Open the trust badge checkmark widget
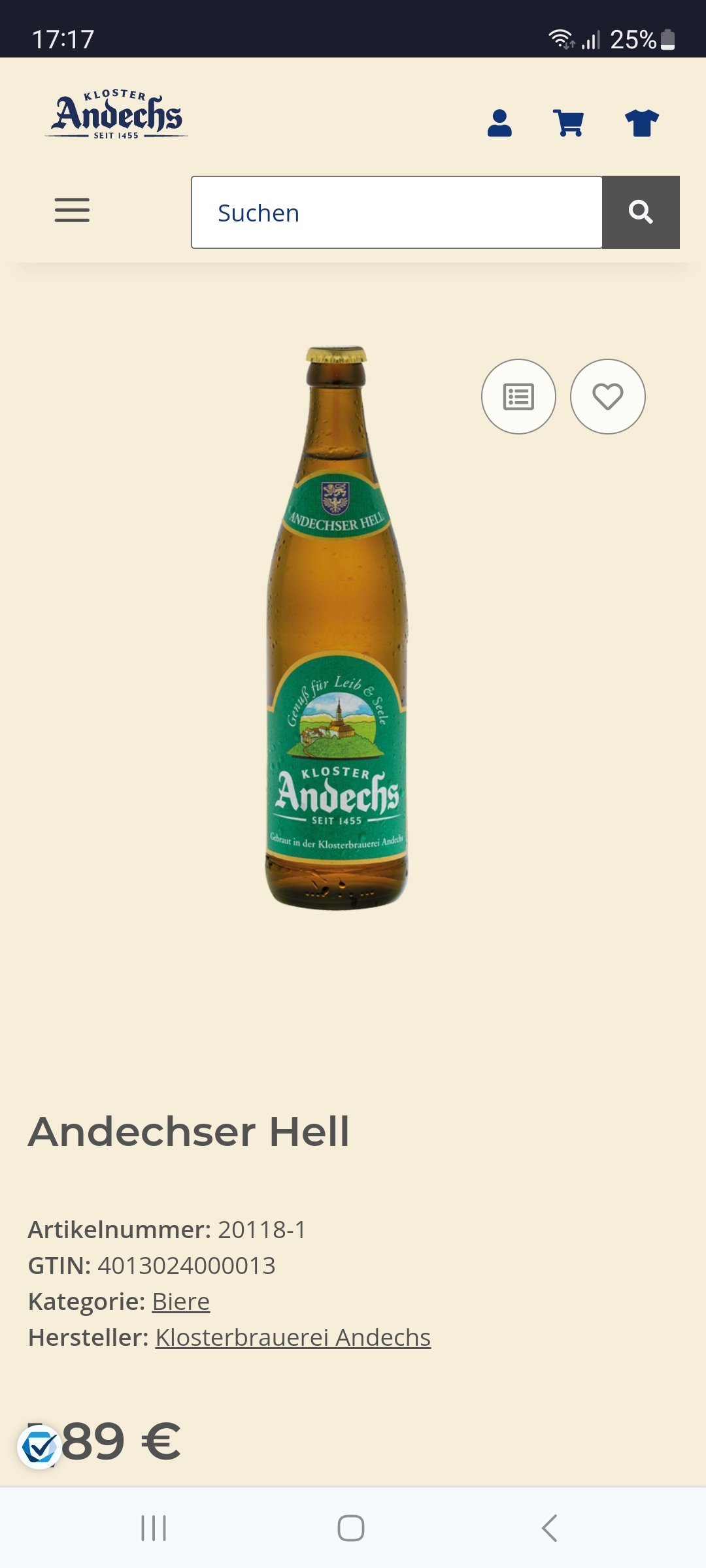 [x=40, y=1448]
